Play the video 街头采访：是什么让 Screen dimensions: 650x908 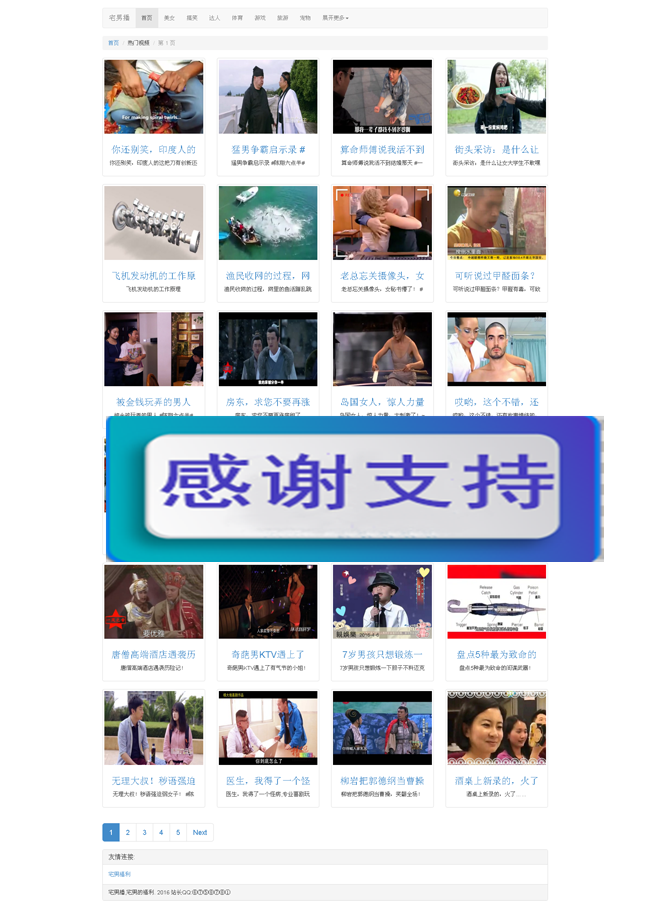point(496,149)
